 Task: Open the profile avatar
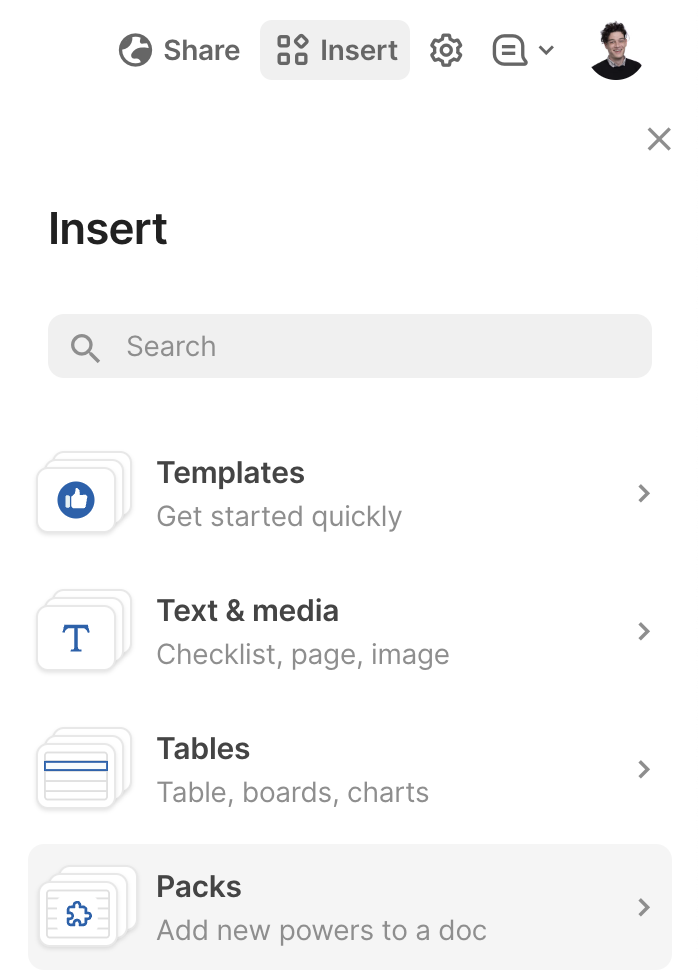[x=616, y=50]
